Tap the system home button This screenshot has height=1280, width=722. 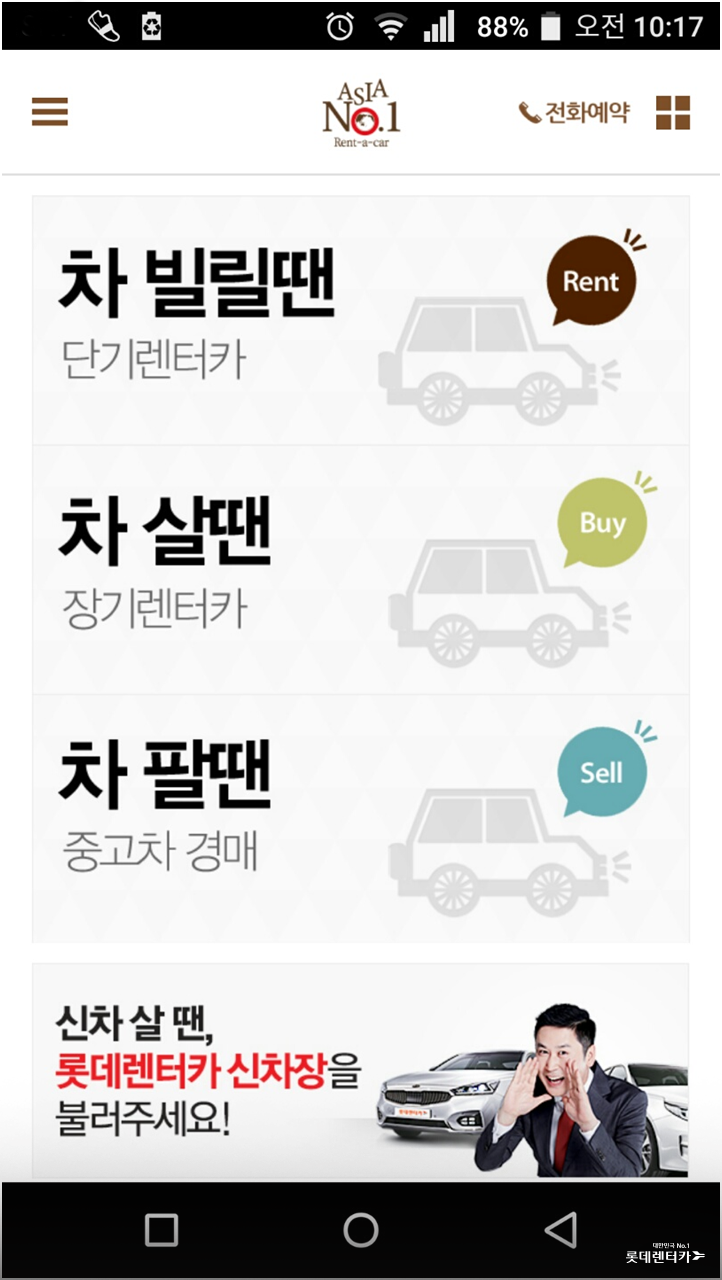point(361,1230)
